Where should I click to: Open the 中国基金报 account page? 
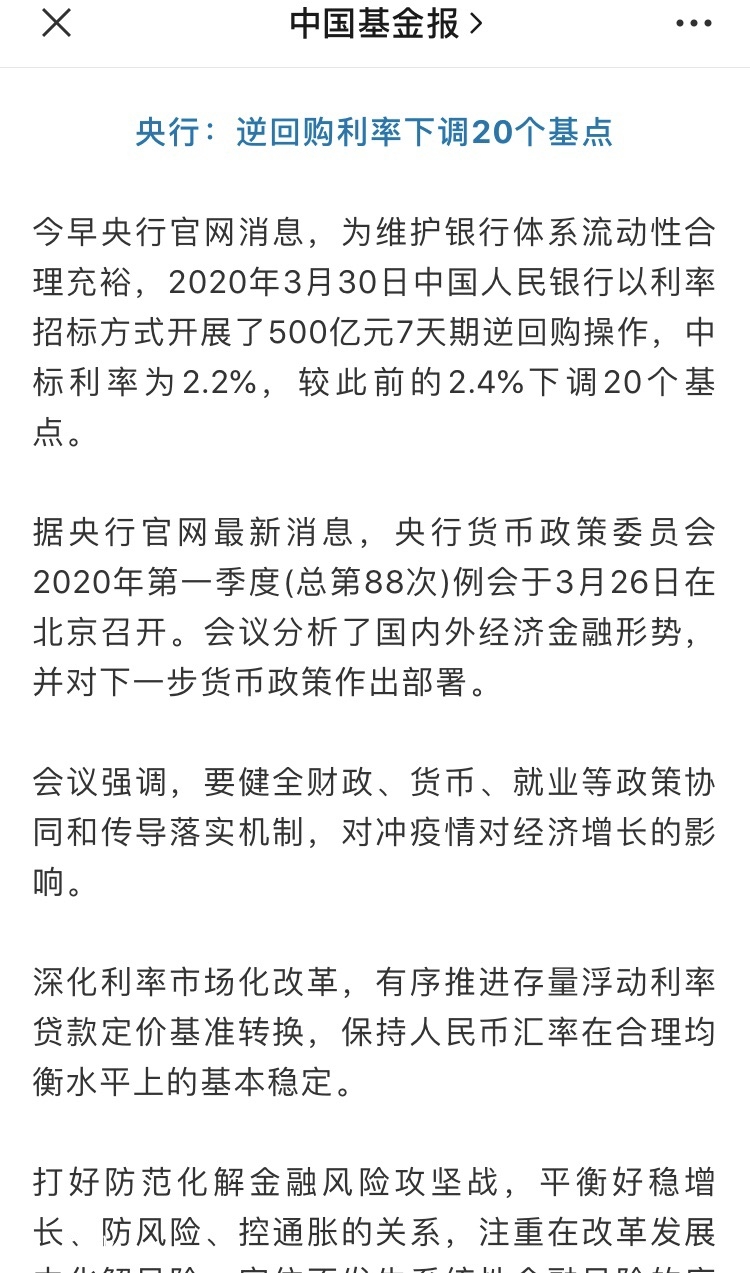[385, 24]
